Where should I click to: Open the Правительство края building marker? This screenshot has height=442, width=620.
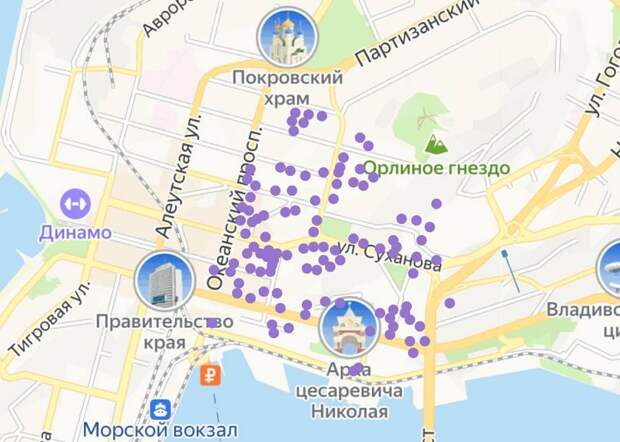tap(164, 281)
